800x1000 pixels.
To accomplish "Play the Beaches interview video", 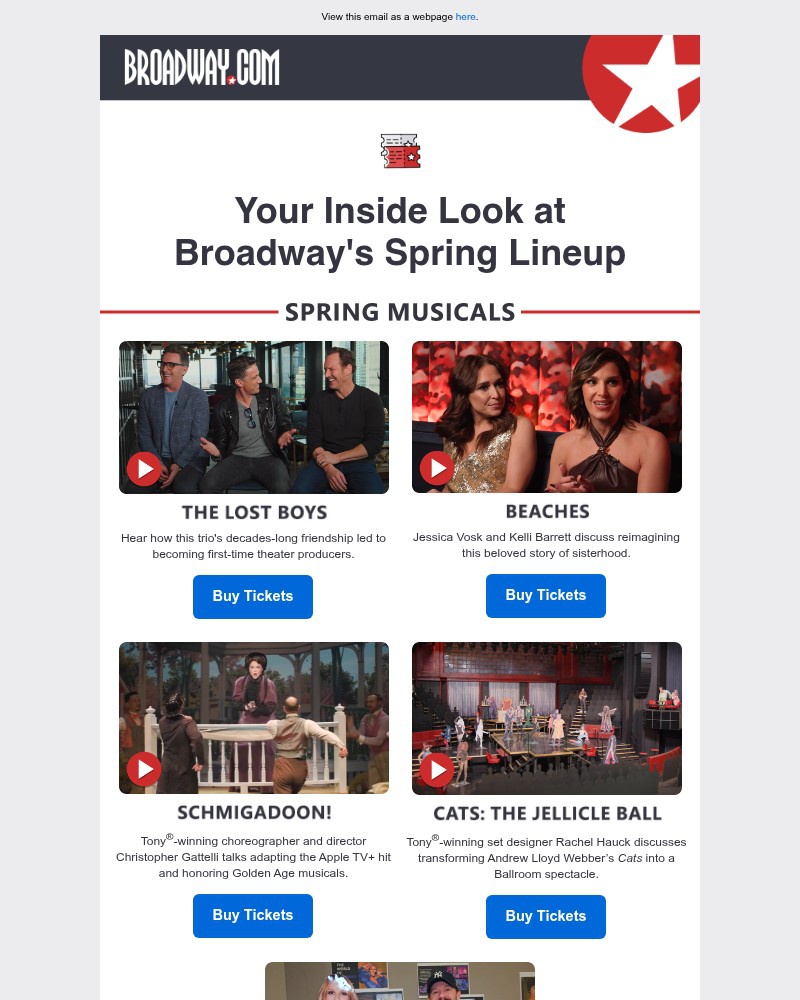I will (437, 467).
